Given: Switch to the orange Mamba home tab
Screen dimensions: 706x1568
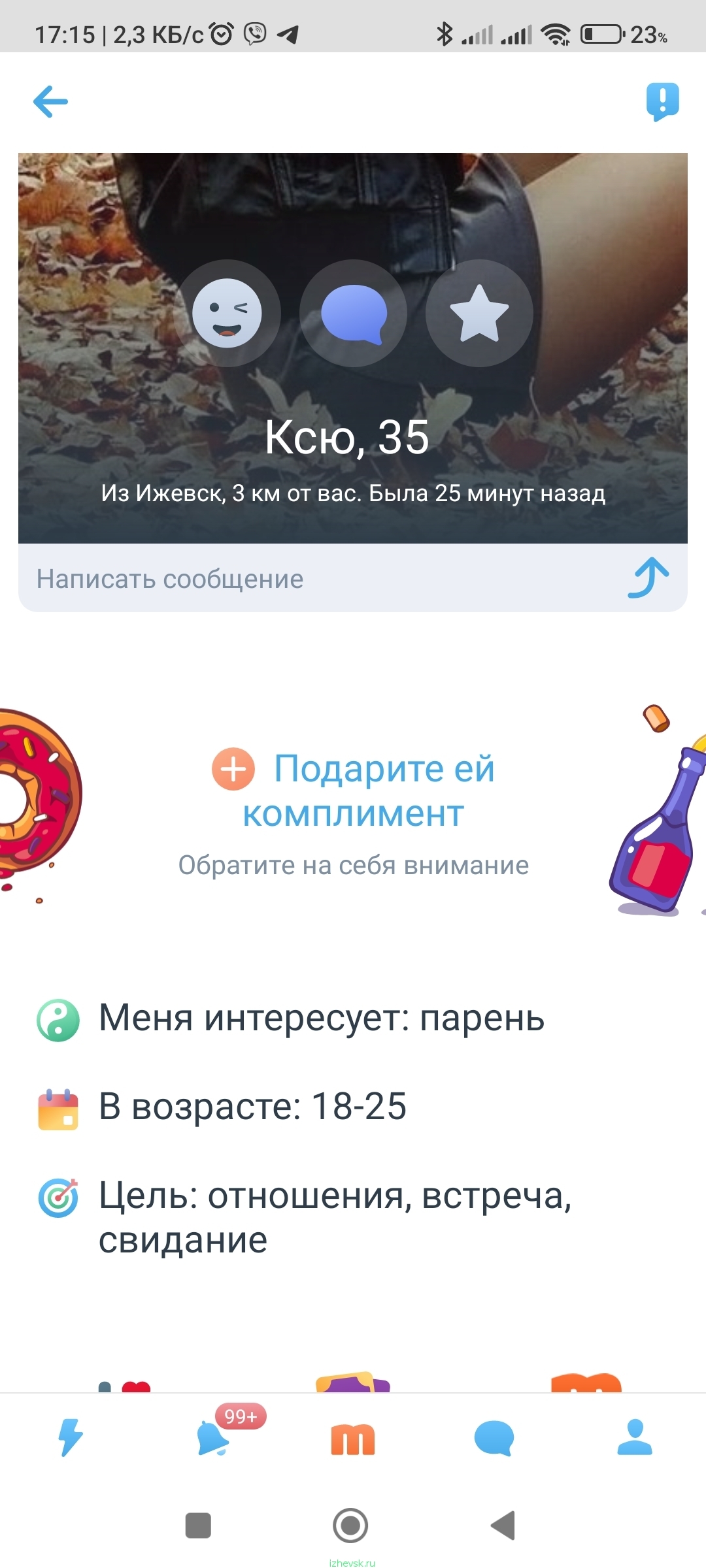Looking at the screenshot, I should click(x=353, y=1440).
